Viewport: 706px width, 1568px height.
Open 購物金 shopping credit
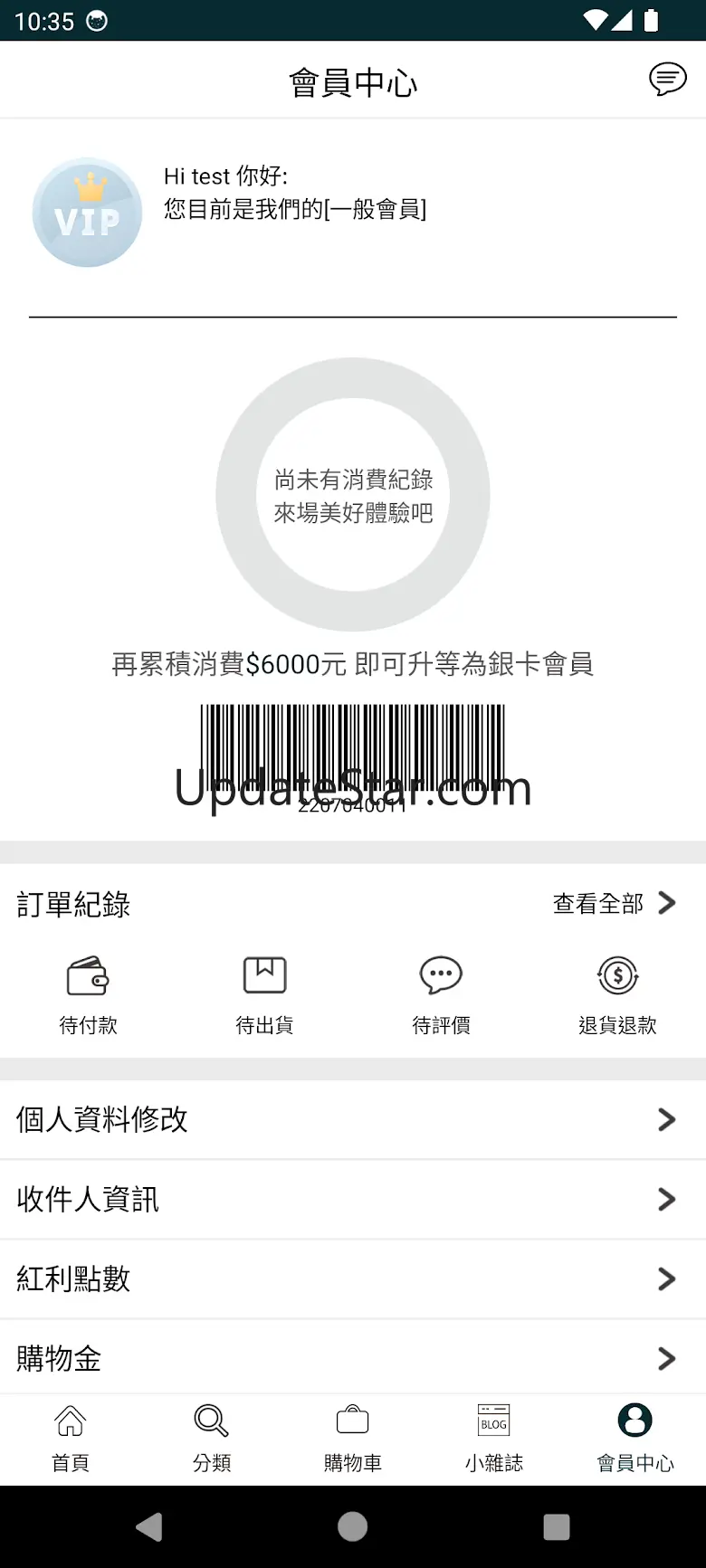tap(353, 1357)
